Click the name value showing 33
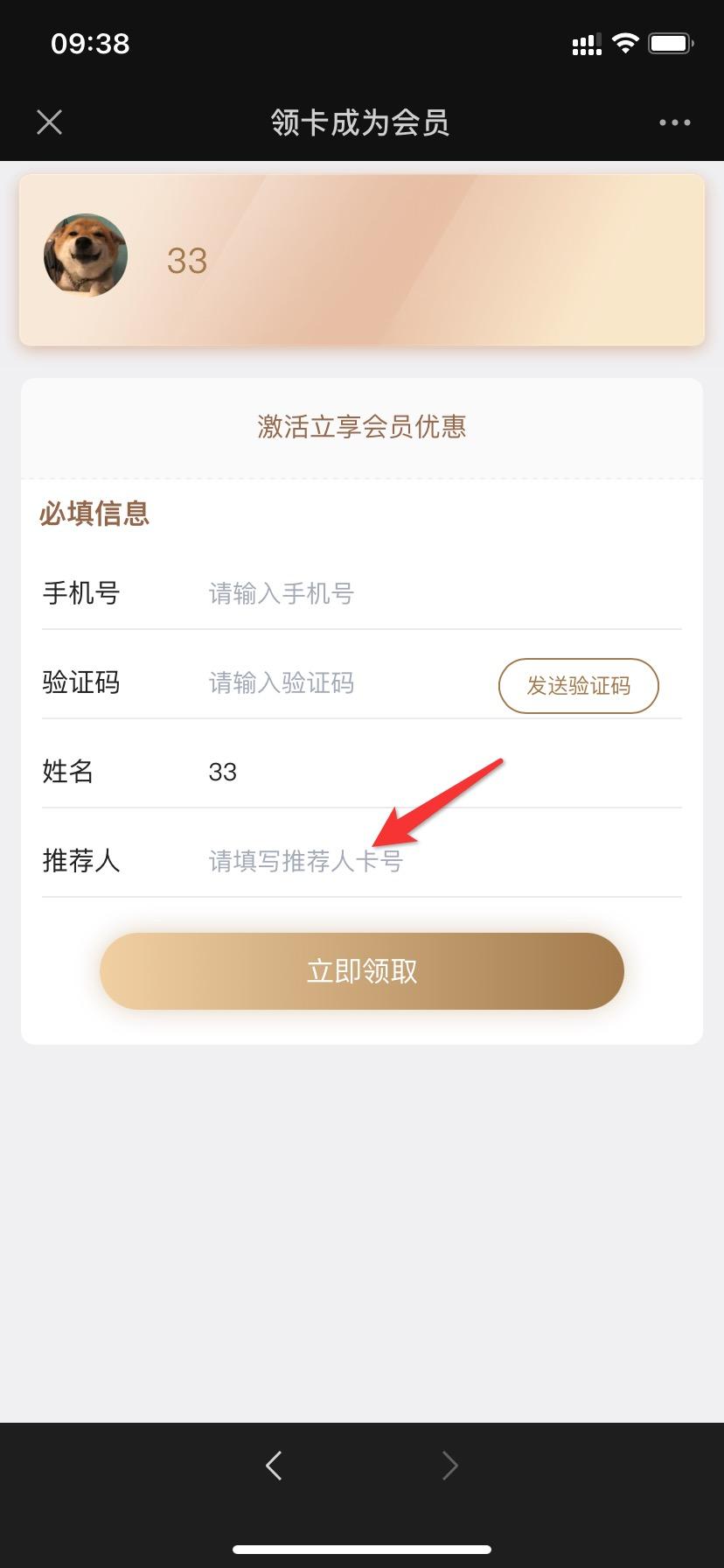Viewport: 724px width, 1568px height. click(x=223, y=771)
